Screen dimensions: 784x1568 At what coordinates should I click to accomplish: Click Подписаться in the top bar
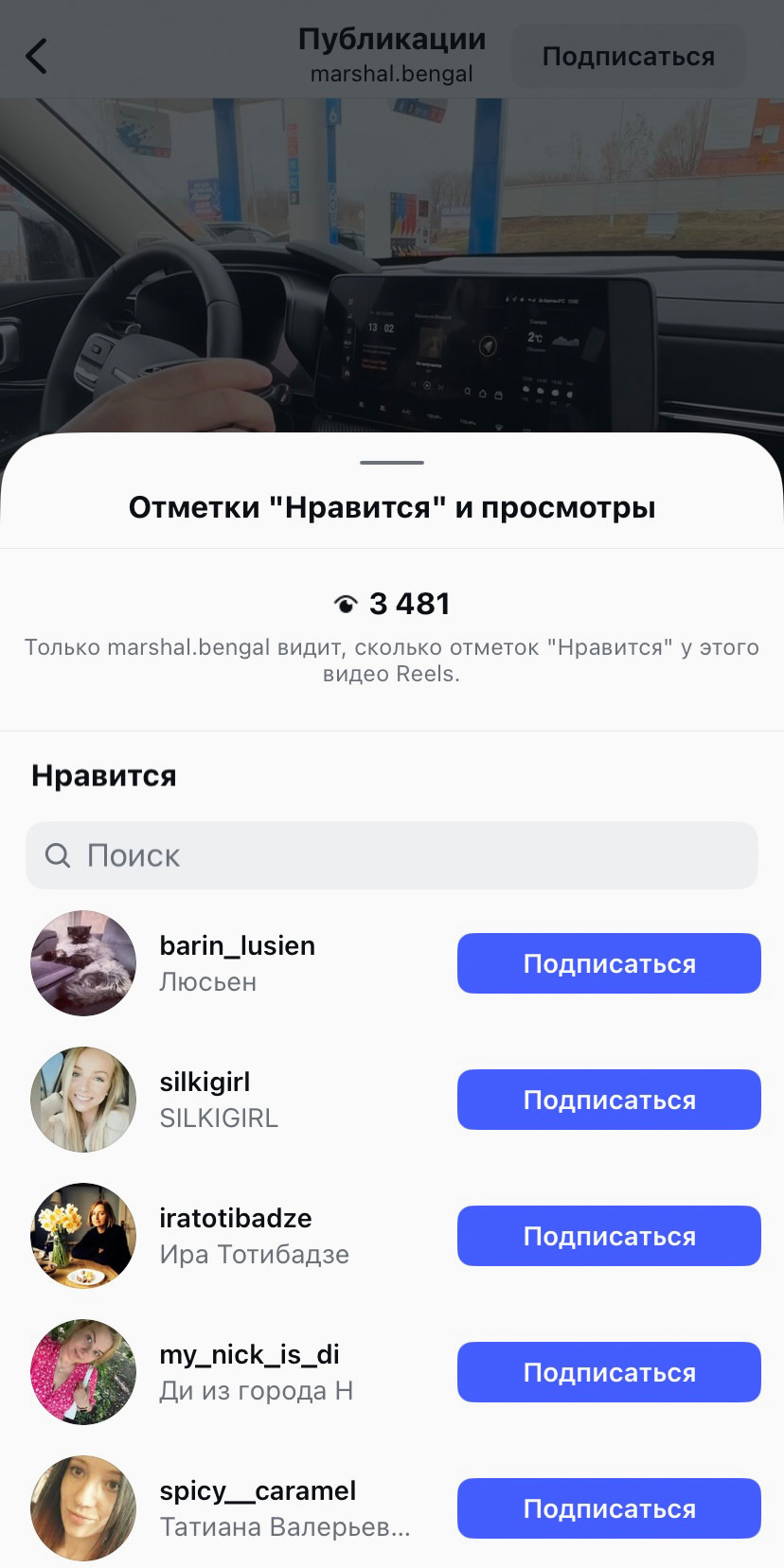pyautogui.click(x=628, y=55)
